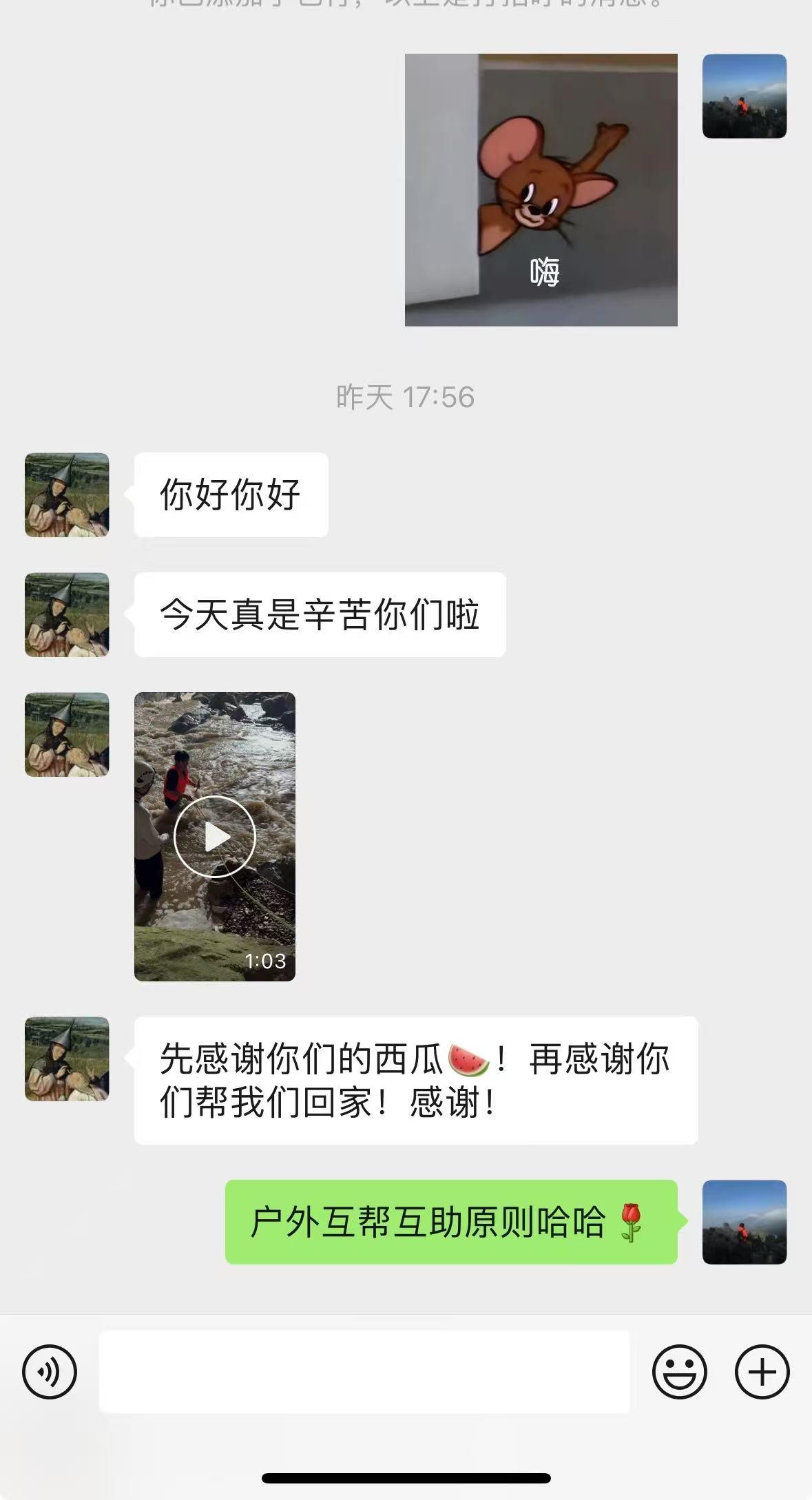This screenshot has height=1500, width=812.
Task: Open the Jerry mouse 嗨 sticker
Action: click(x=541, y=189)
